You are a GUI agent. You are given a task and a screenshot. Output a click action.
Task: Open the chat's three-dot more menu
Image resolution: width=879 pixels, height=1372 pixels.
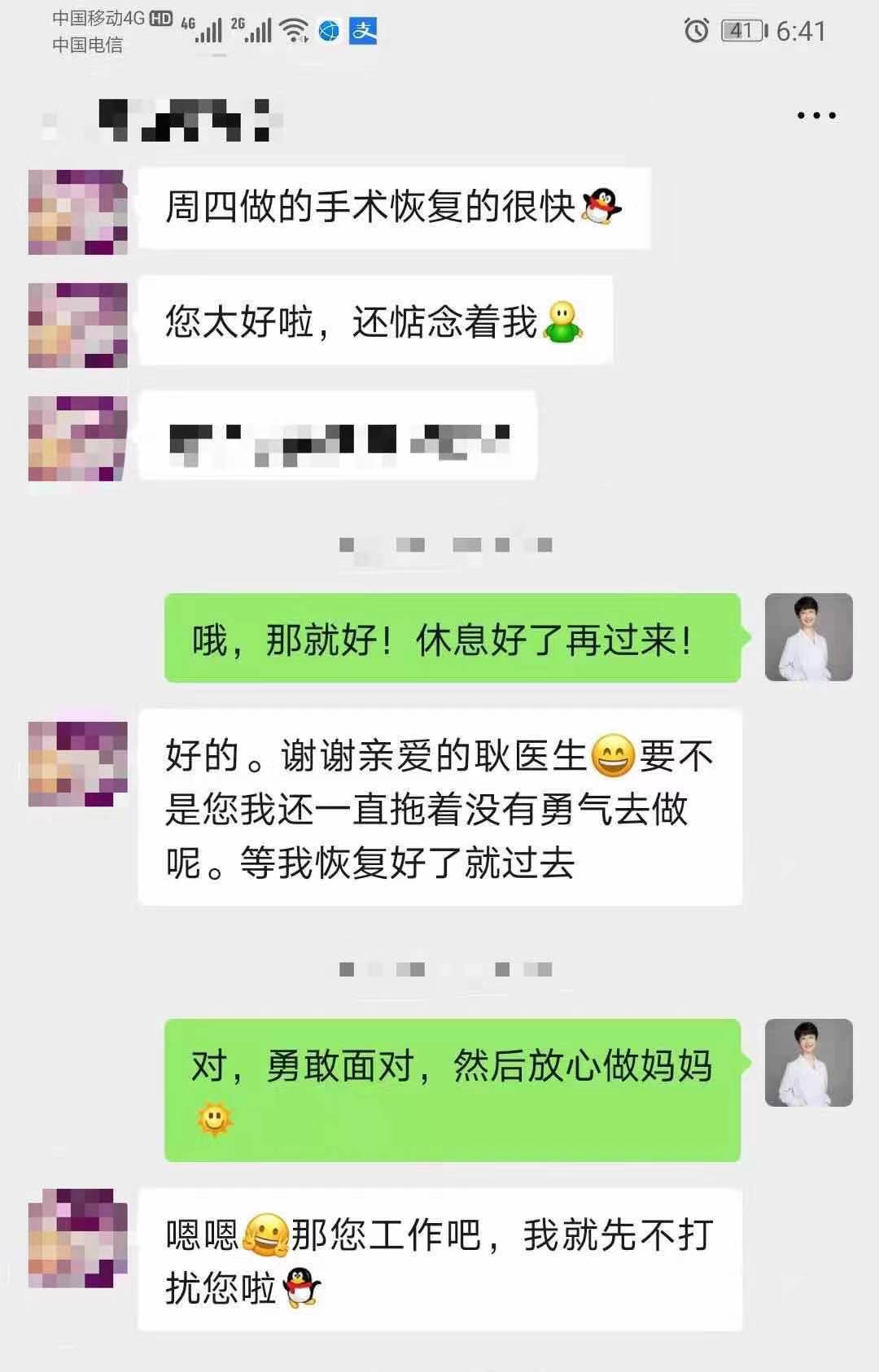(816, 116)
